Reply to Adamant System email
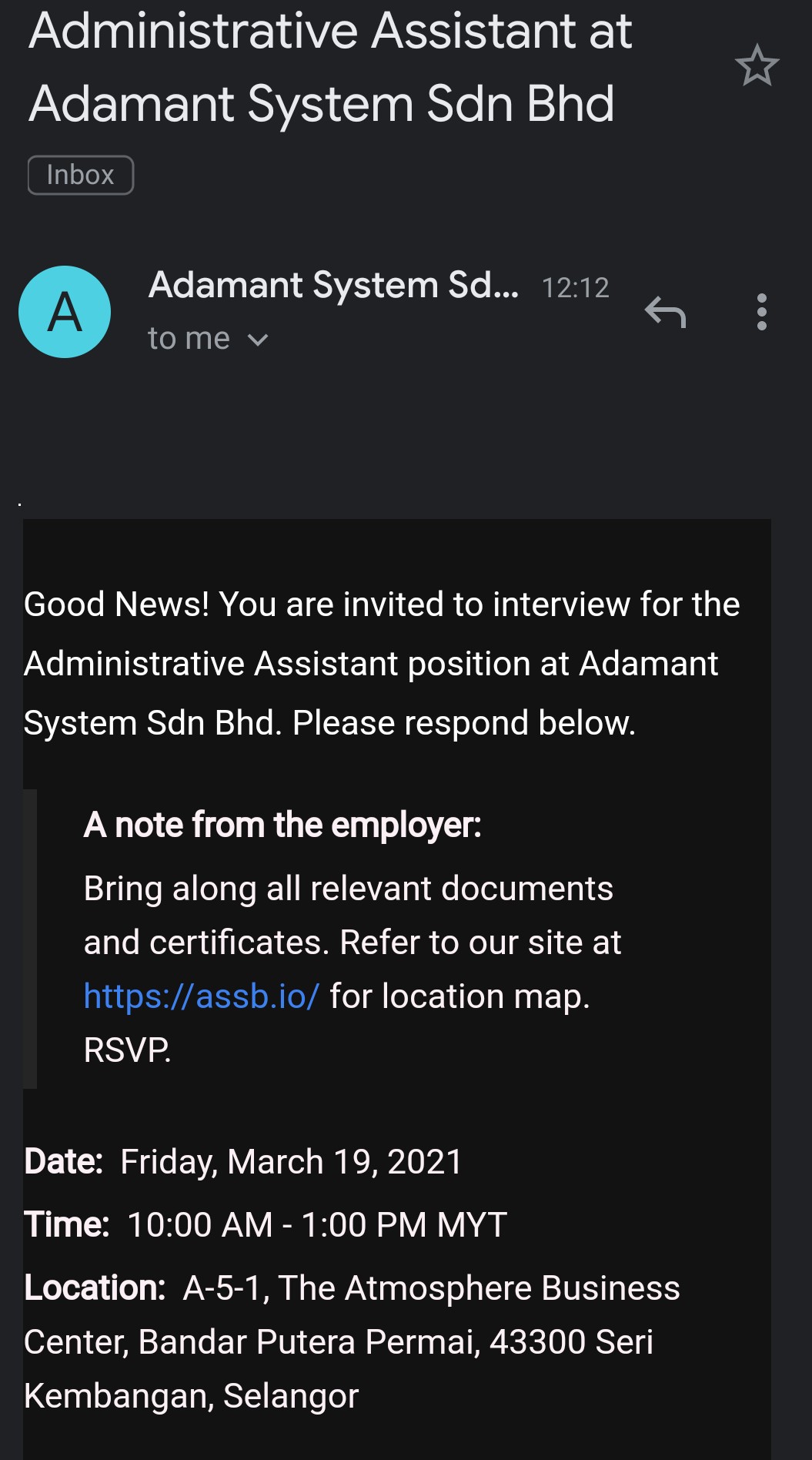 (x=665, y=312)
